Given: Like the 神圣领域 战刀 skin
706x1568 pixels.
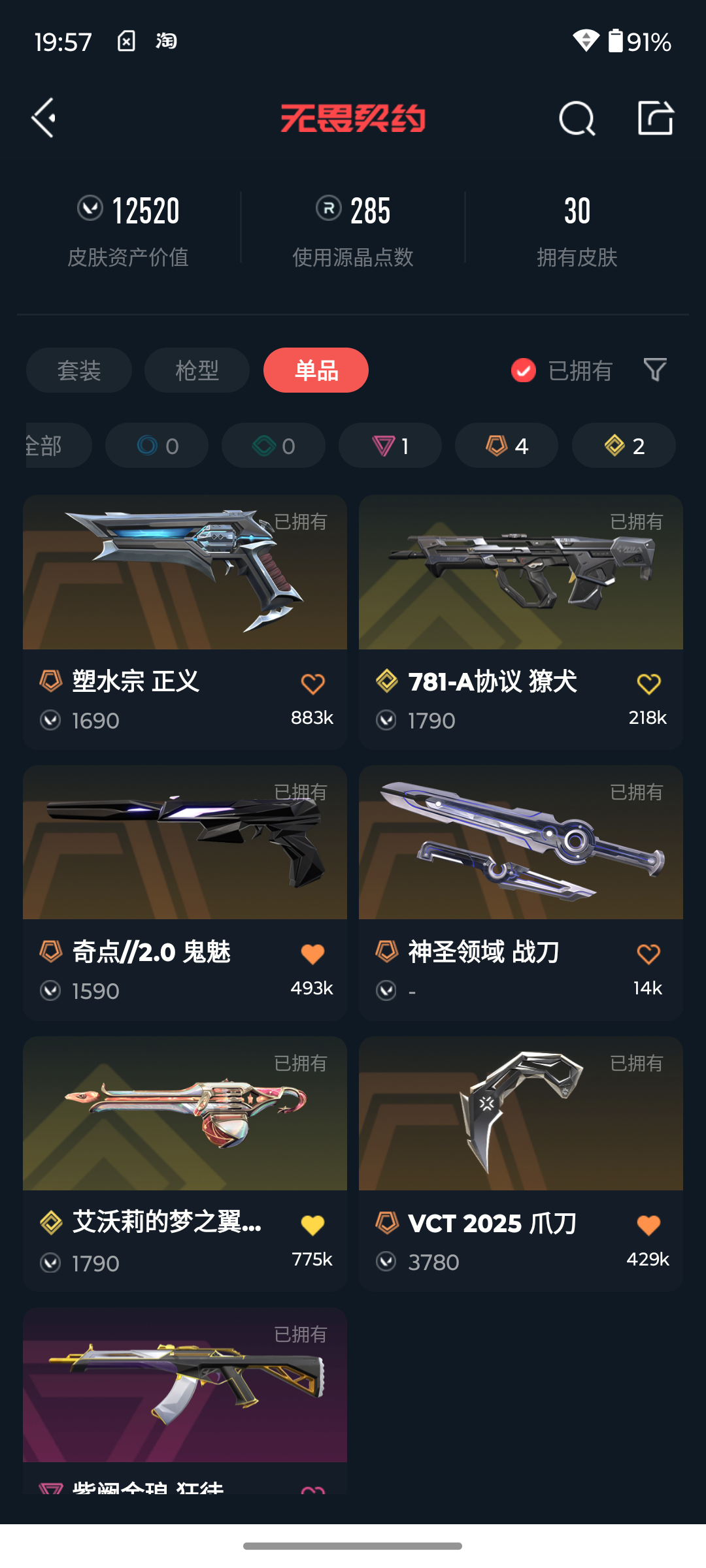Looking at the screenshot, I should point(648,955).
